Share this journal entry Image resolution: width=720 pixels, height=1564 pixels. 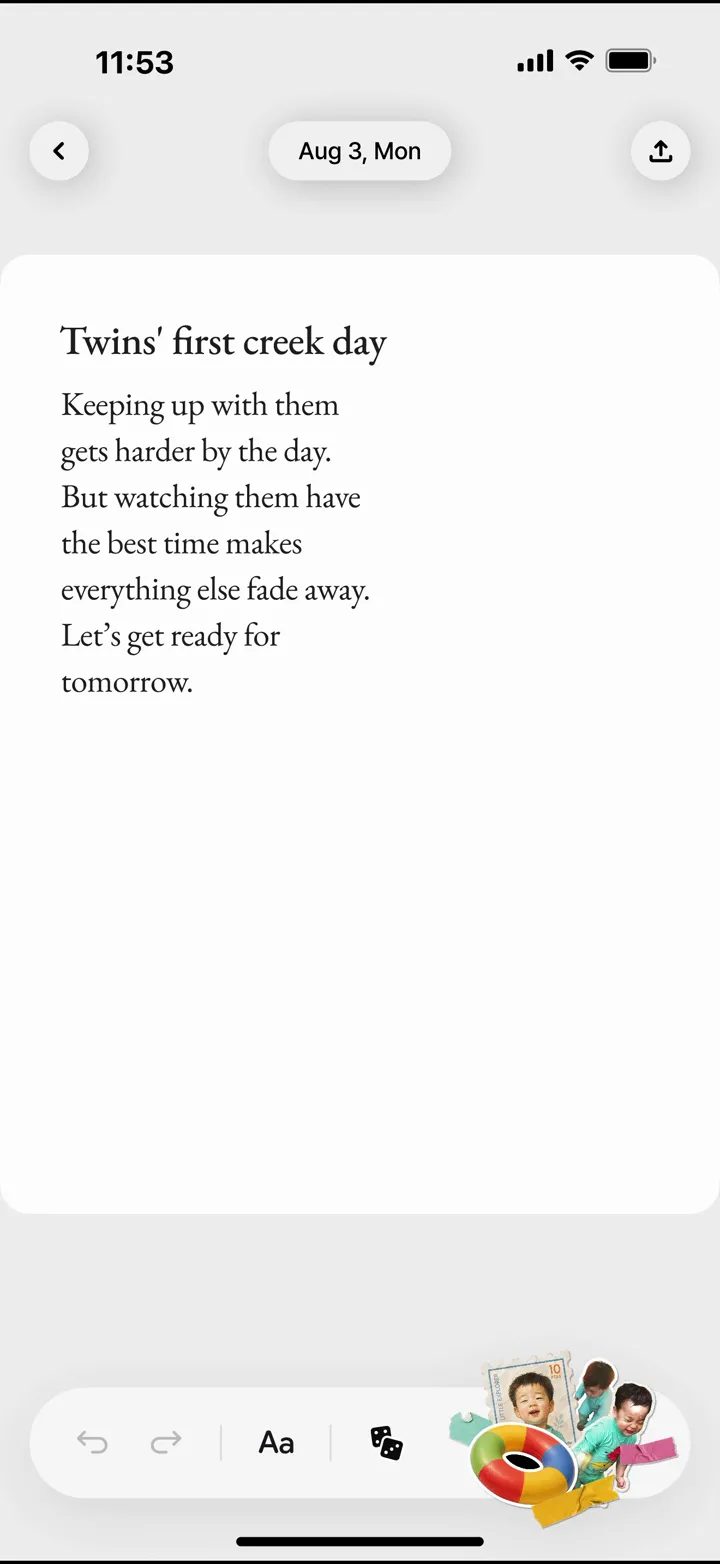click(x=661, y=151)
